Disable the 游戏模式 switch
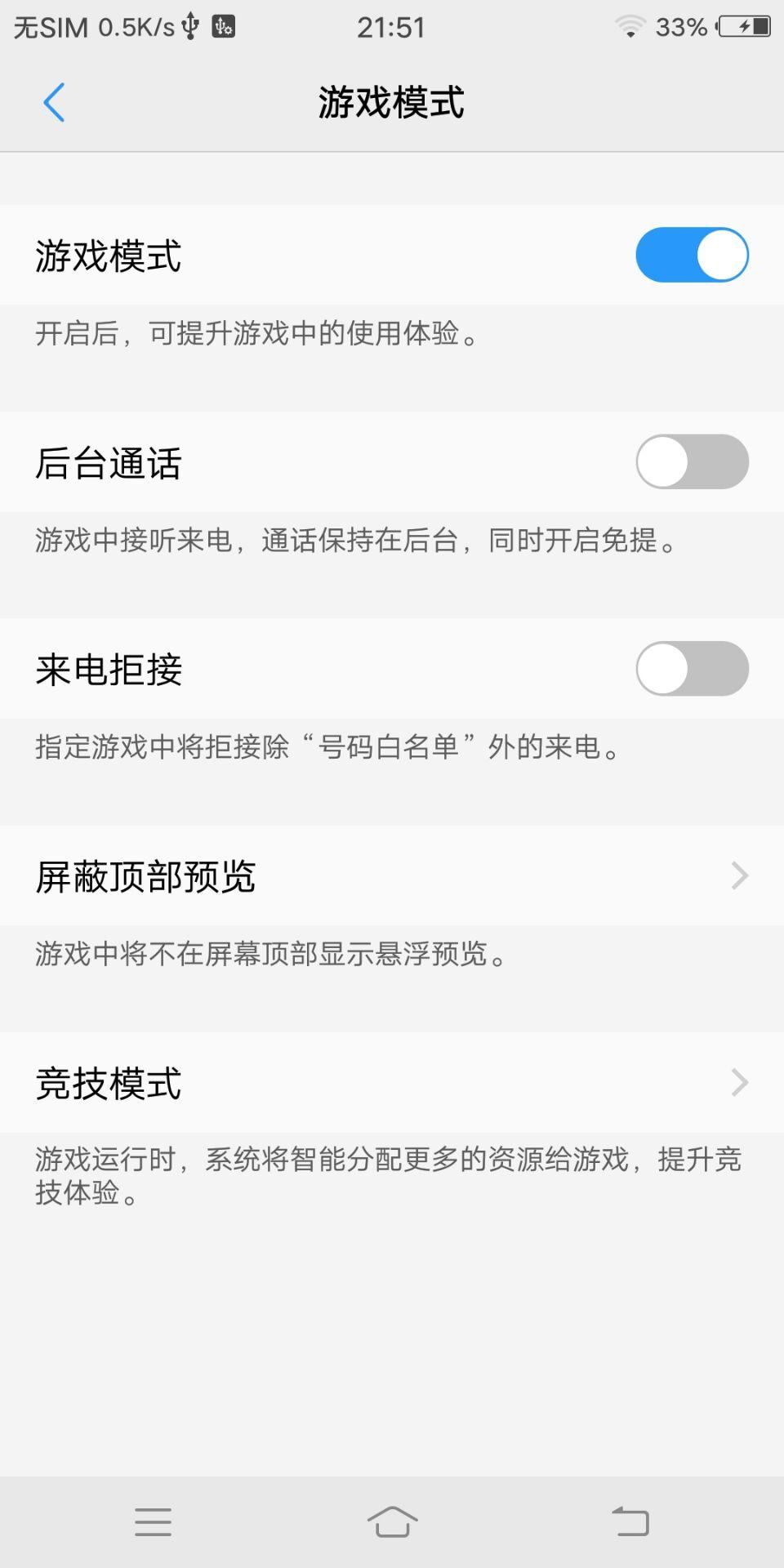This screenshot has height=1568, width=784. tap(691, 255)
